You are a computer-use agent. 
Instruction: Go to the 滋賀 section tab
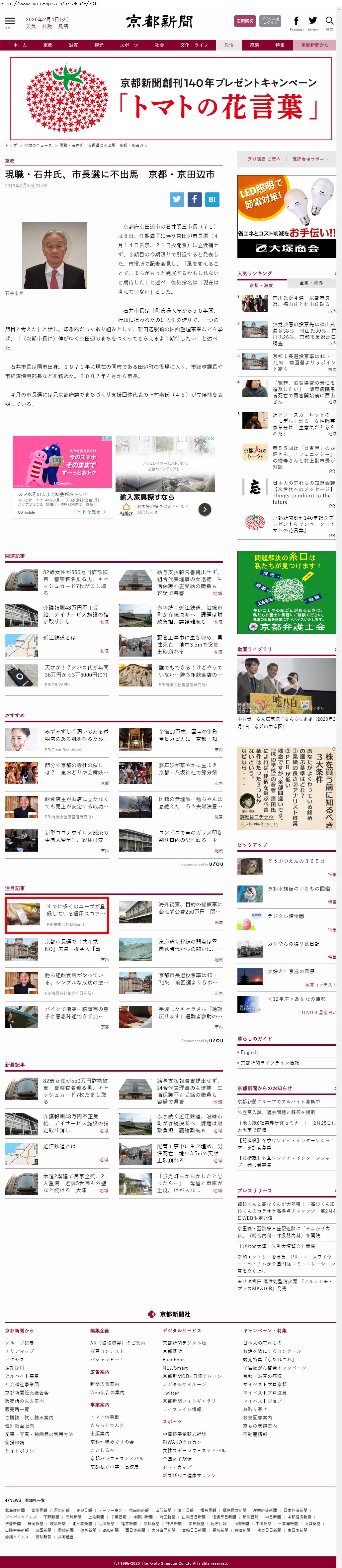pos(73,45)
